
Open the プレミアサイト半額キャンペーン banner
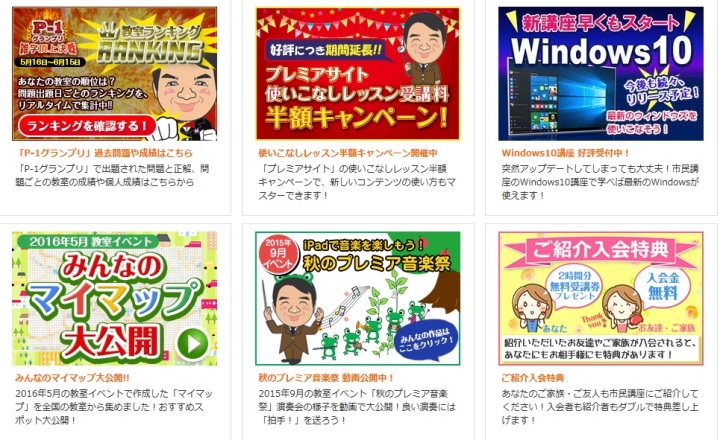point(357,72)
